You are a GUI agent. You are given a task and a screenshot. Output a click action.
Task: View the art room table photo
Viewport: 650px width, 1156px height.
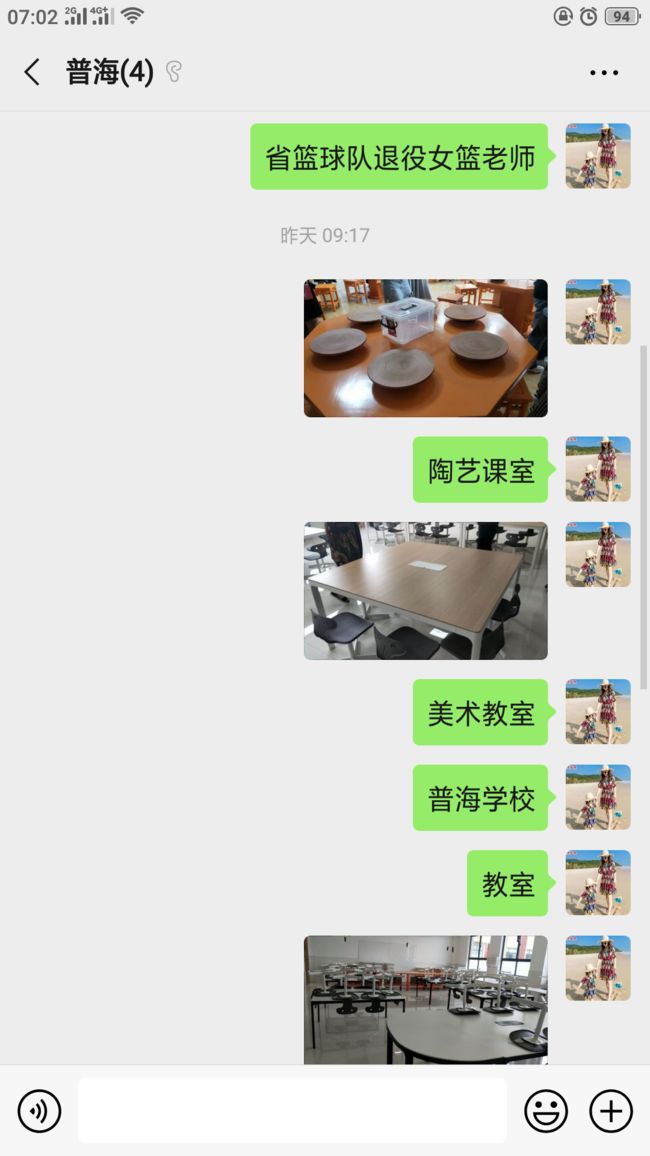(425, 591)
